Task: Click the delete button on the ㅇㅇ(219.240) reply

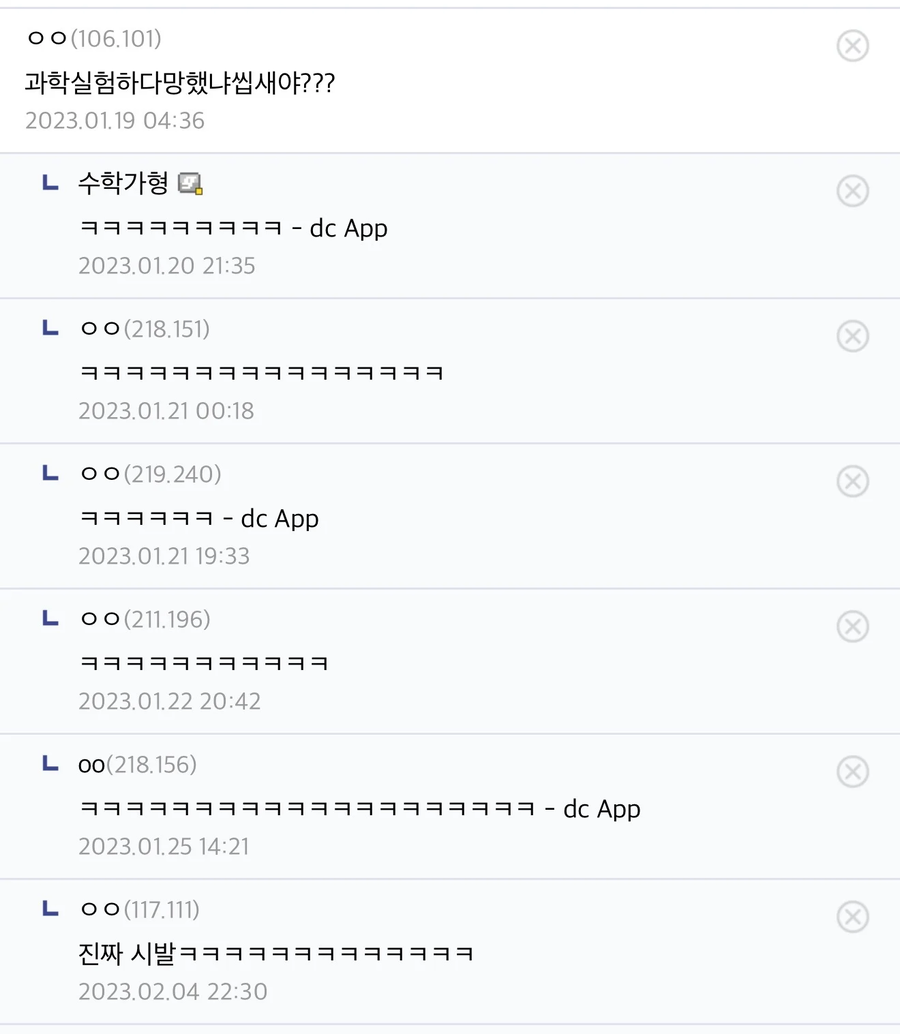Action: 852,482
